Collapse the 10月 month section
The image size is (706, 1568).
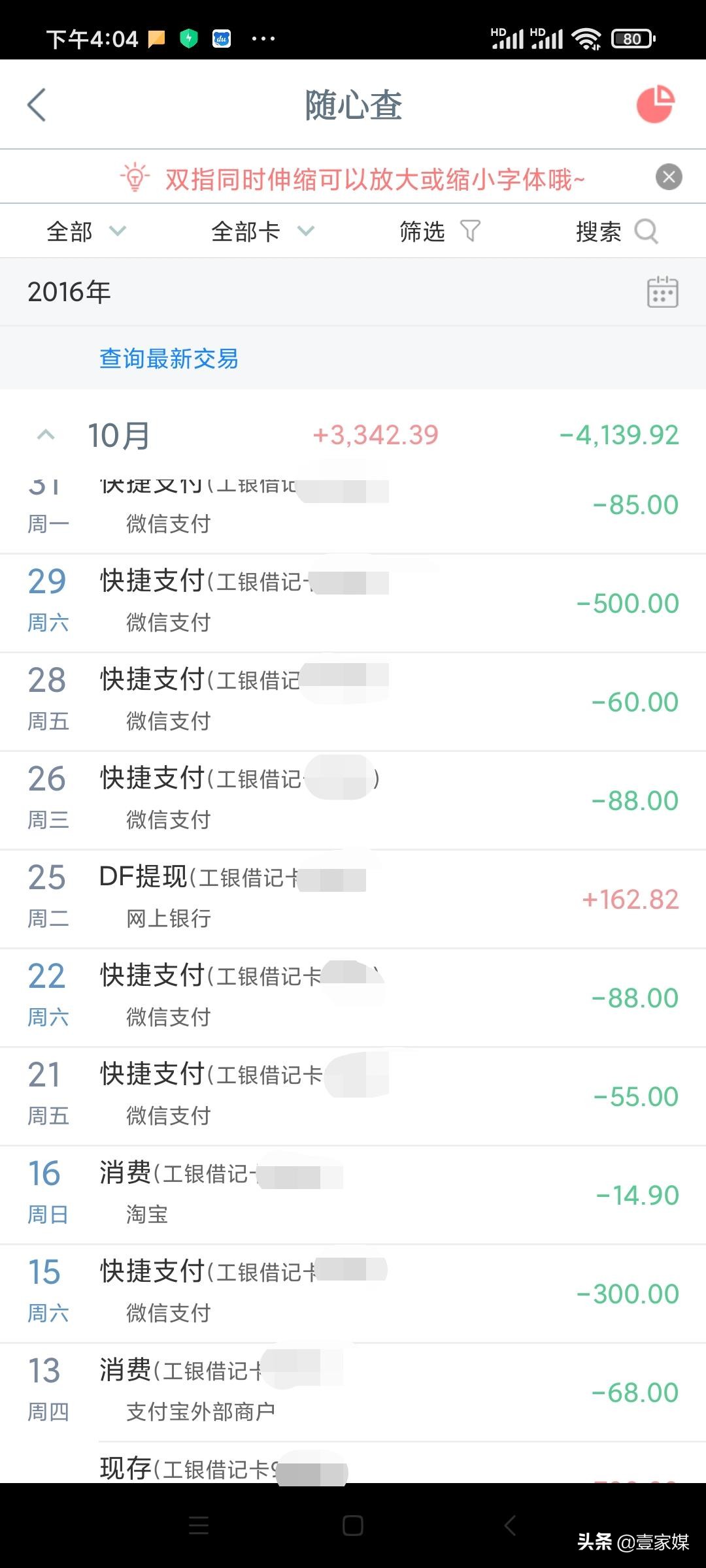tap(46, 434)
